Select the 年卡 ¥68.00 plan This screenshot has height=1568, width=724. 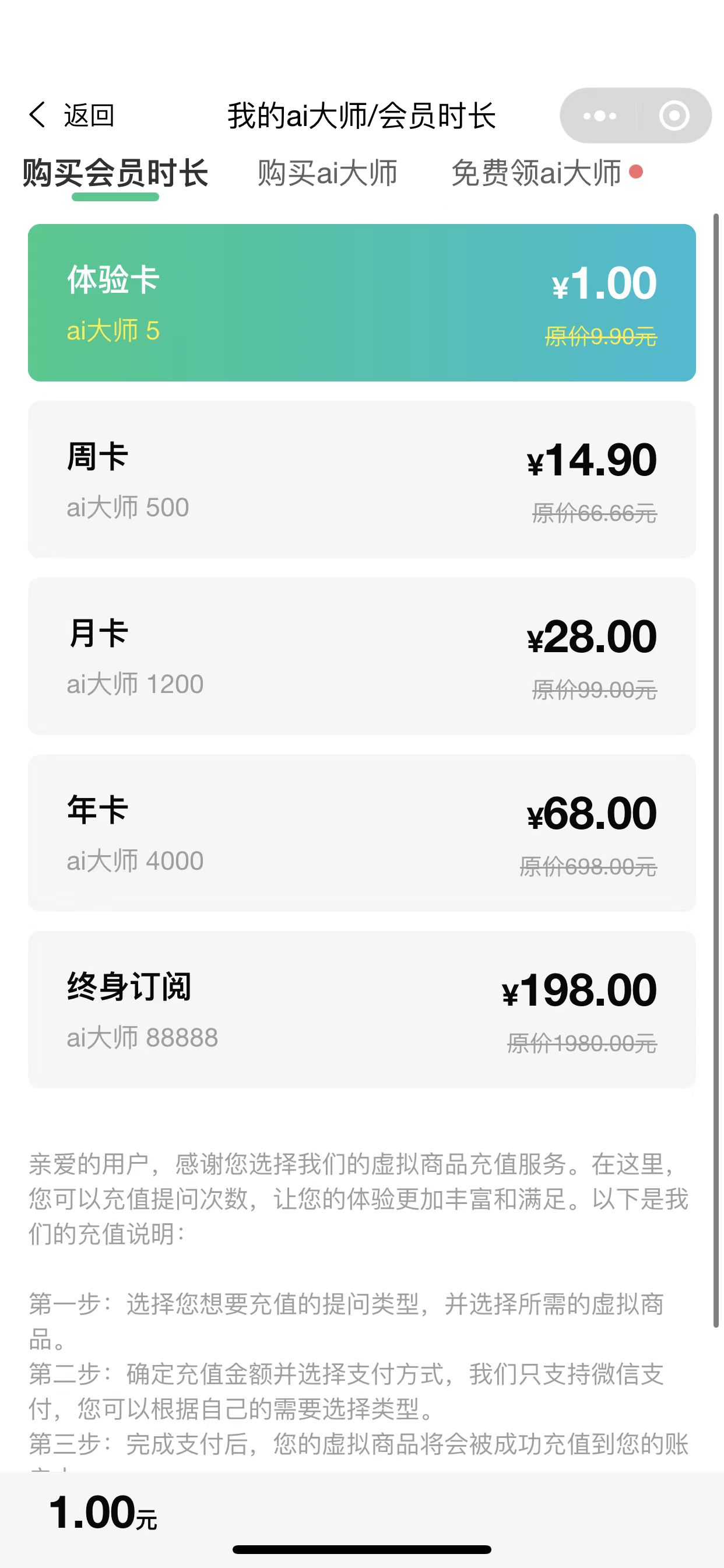pyautogui.click(x=362, y=832)
